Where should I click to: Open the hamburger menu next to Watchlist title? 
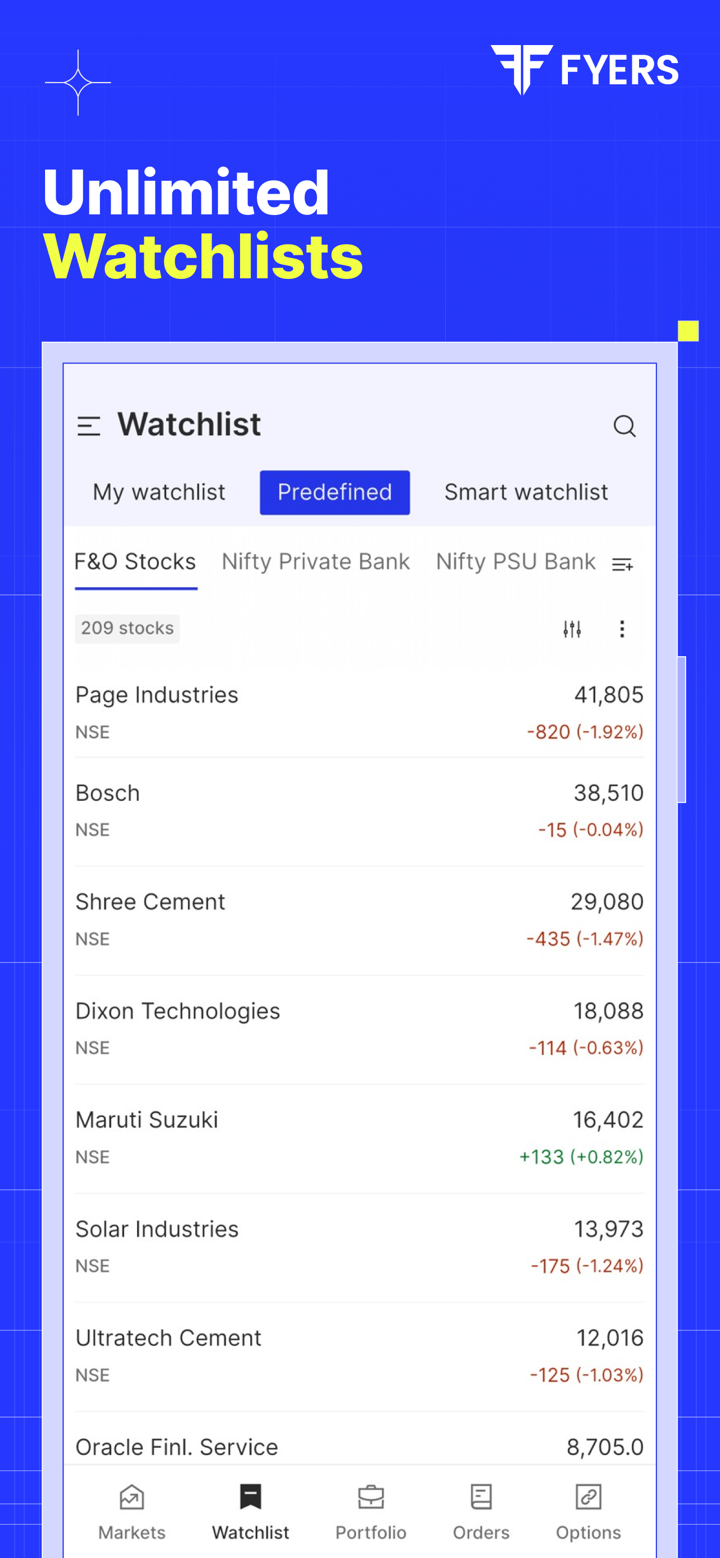pyautogui.click(x=89, y=425)
